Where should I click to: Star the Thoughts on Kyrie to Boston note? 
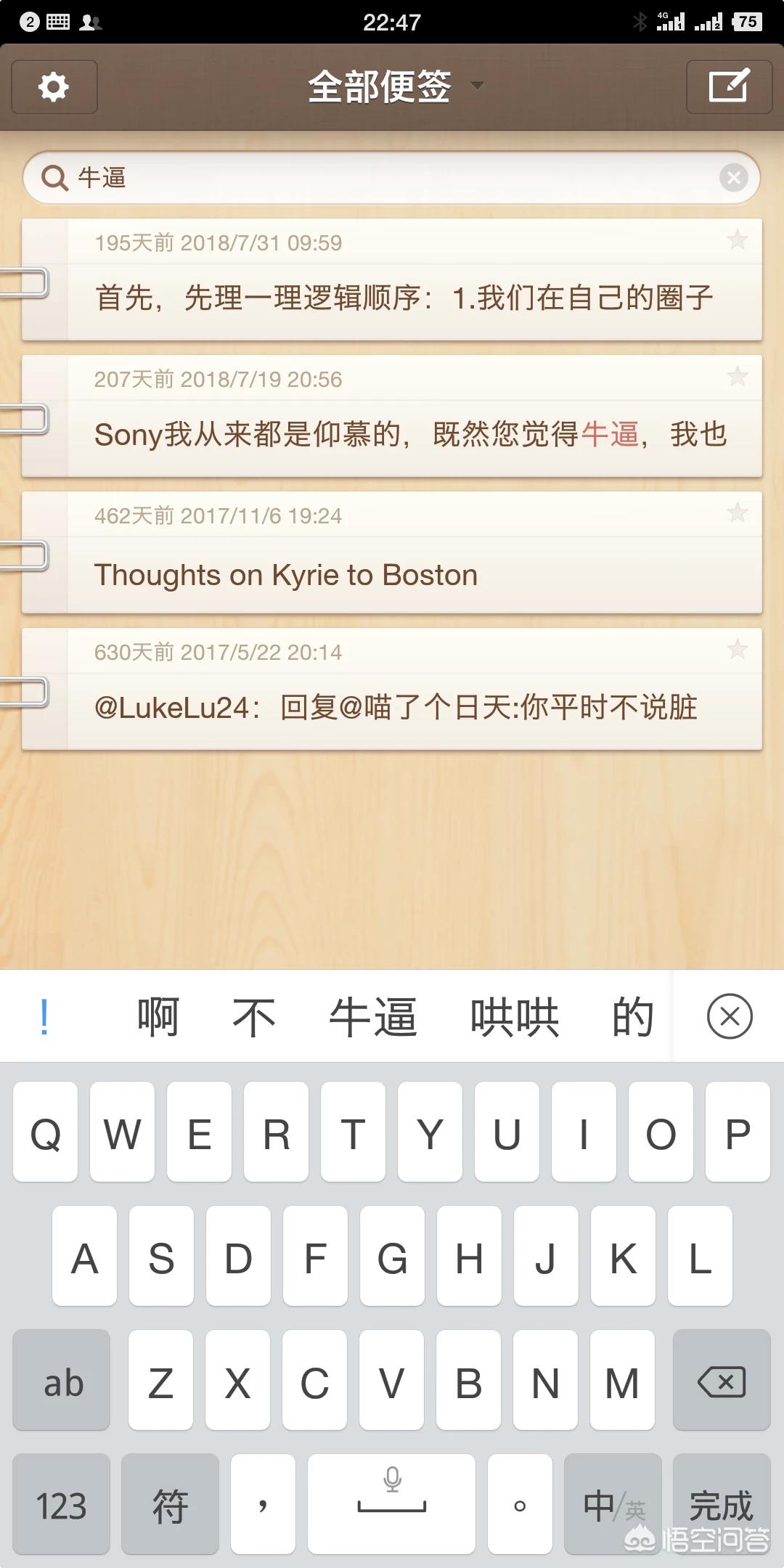tap(738, 513)
